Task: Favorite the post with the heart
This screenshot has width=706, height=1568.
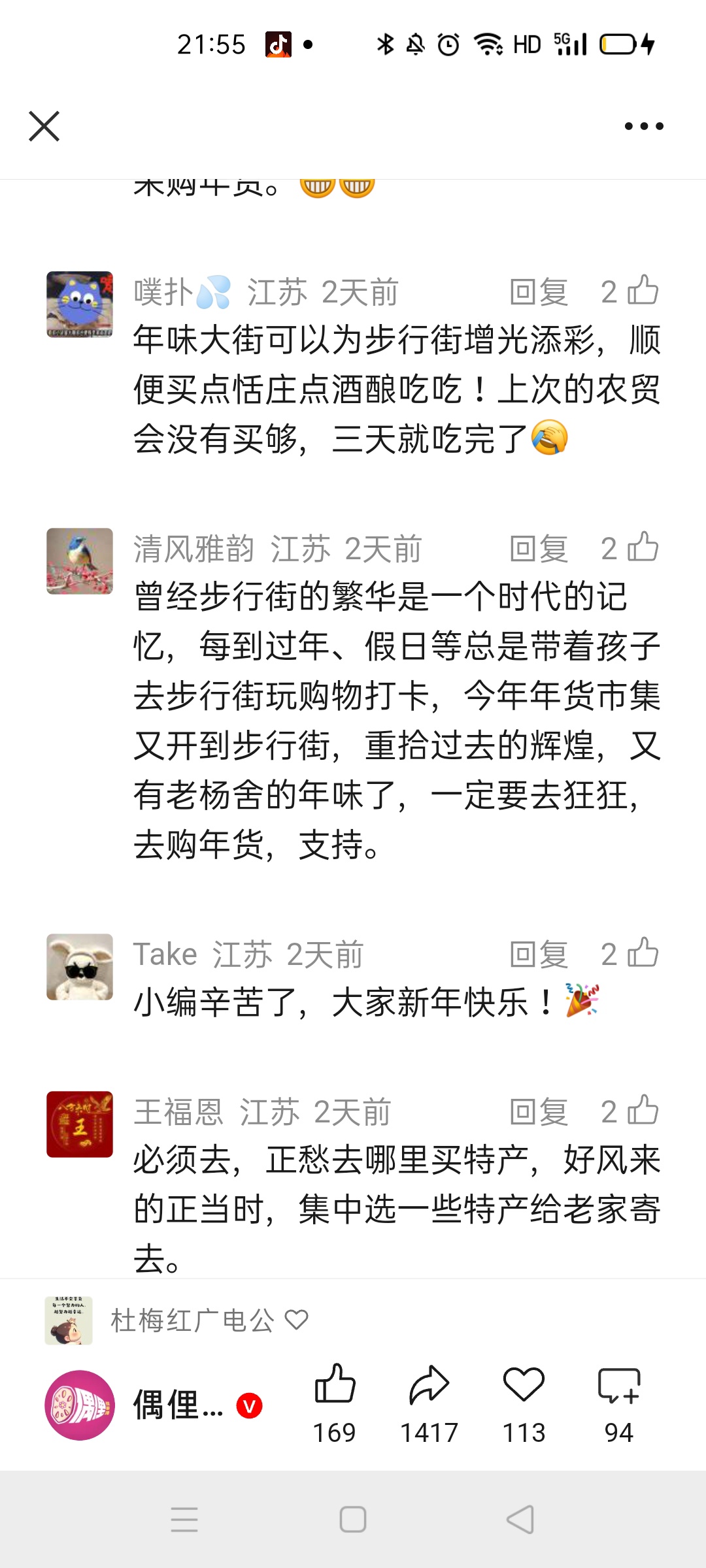Action: tap(524, 1384)
